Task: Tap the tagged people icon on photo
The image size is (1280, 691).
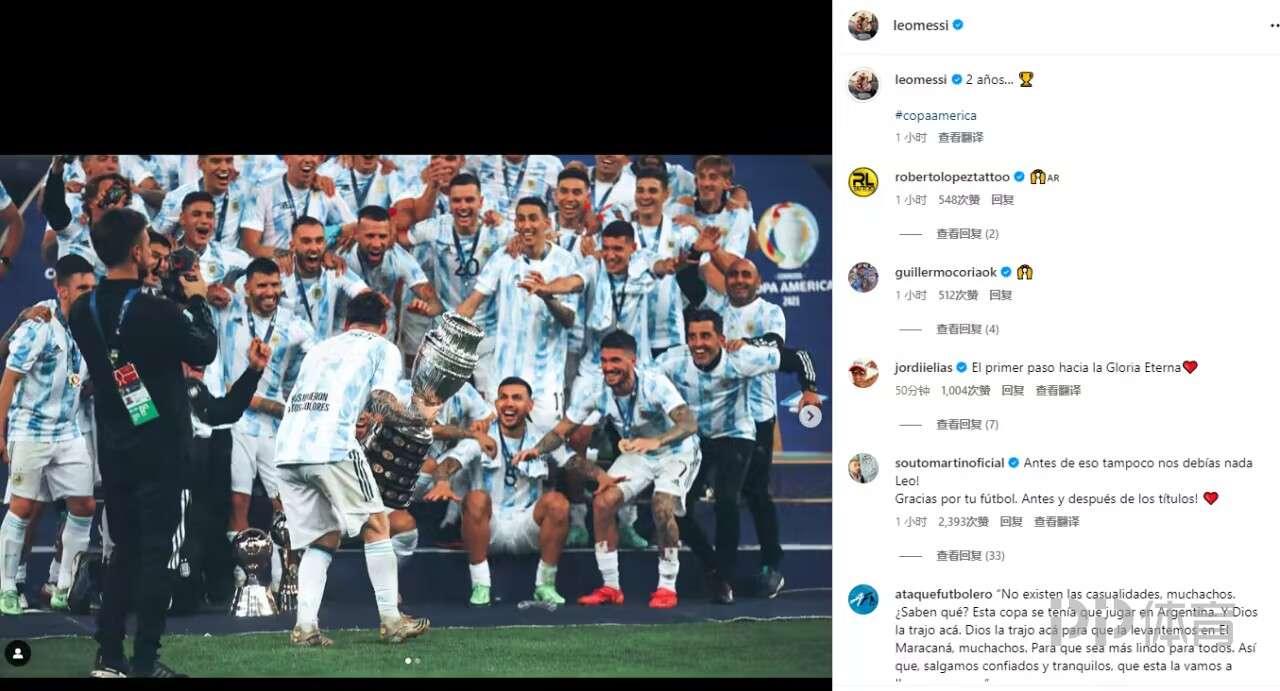Action: (17, 654)
